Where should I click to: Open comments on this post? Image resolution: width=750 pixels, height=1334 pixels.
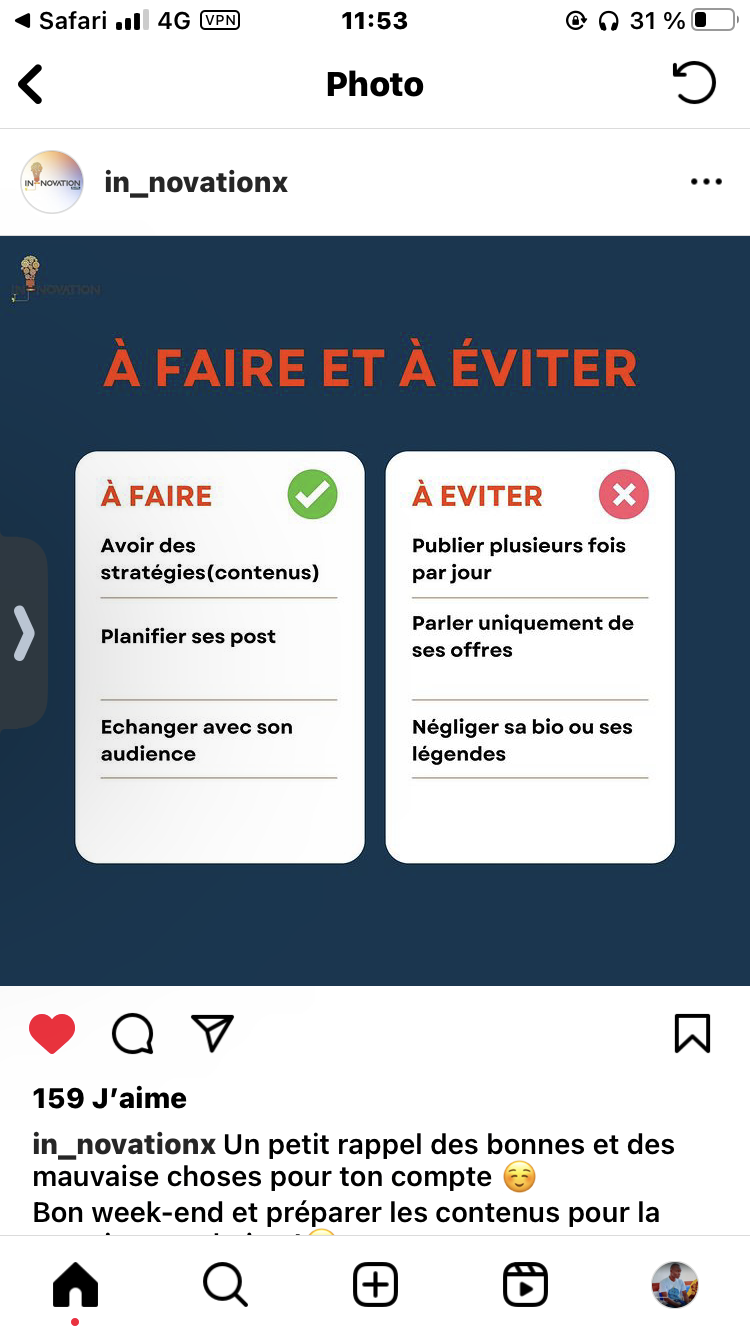pos(133,1034)
